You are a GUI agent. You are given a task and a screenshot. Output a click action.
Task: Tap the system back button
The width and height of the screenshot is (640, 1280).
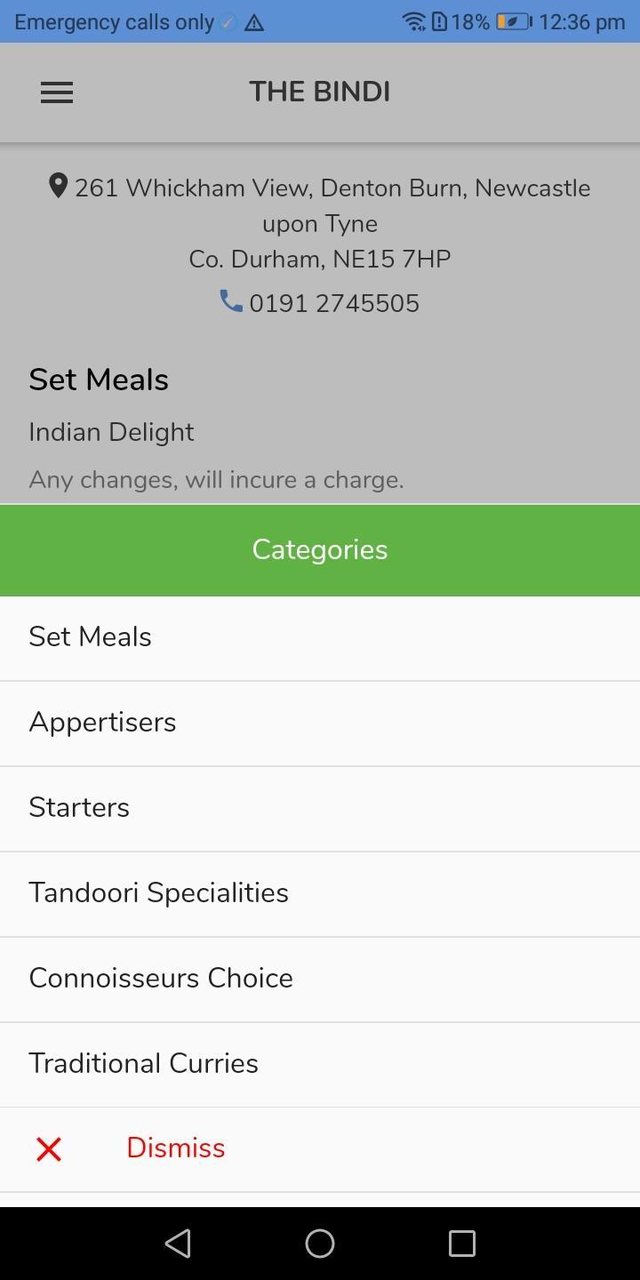(178, 1243)
